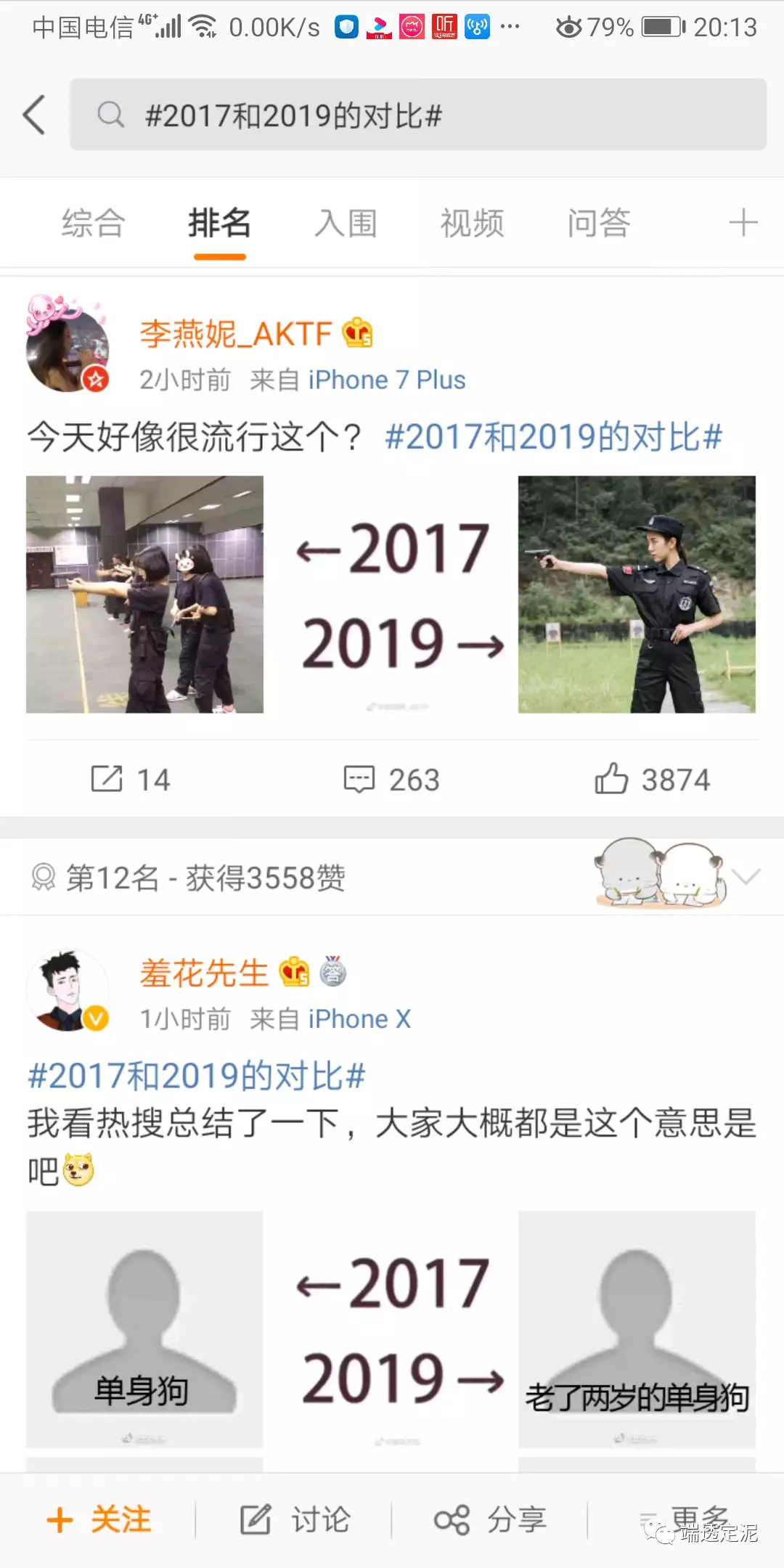View the 2017 shooting range photo
This screenshot has height=1568, width=784.
[x=144, y=595]
